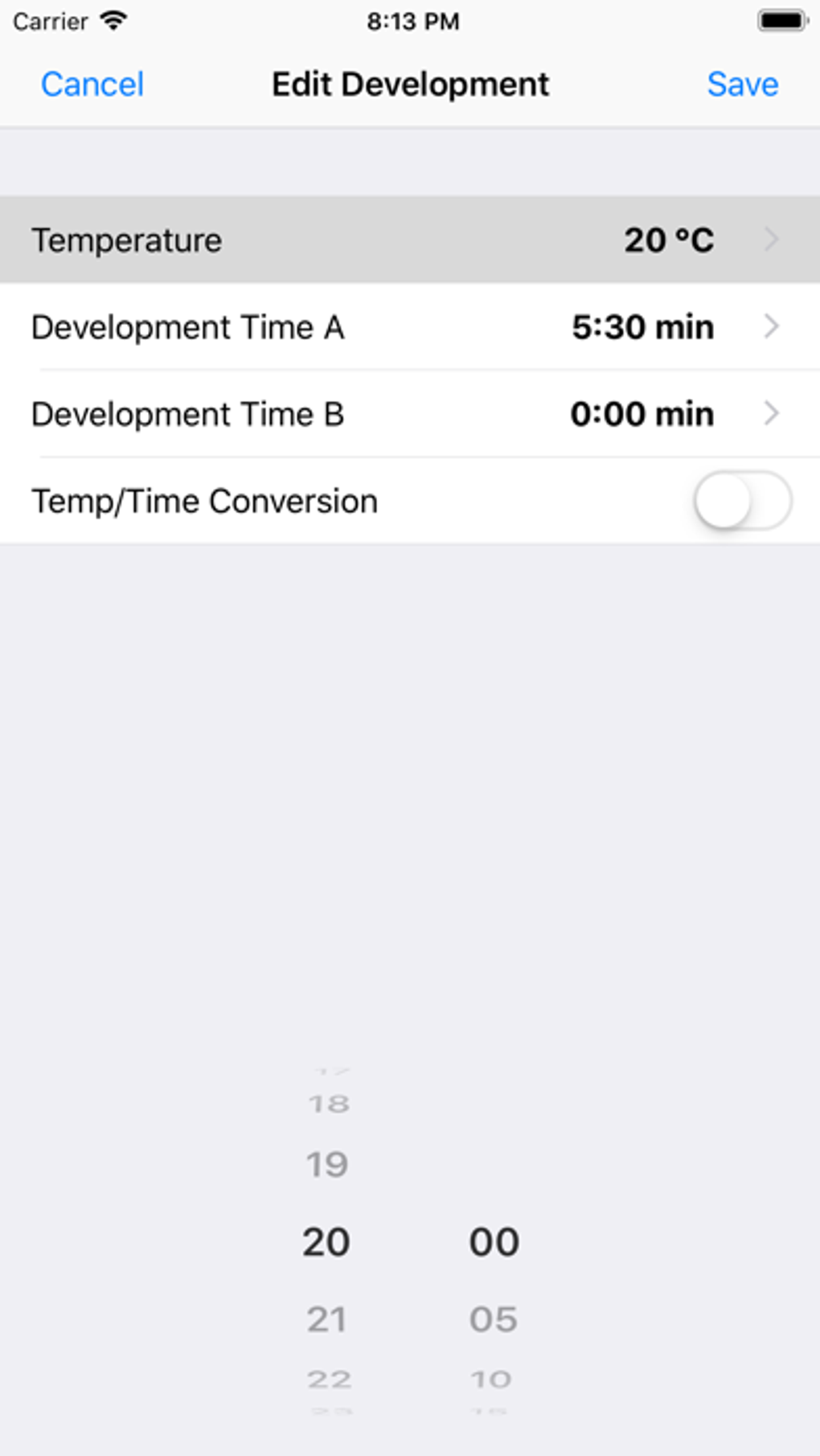
Task: Select 21 on the temperature picker wheel
Action: click(326, 1318)
